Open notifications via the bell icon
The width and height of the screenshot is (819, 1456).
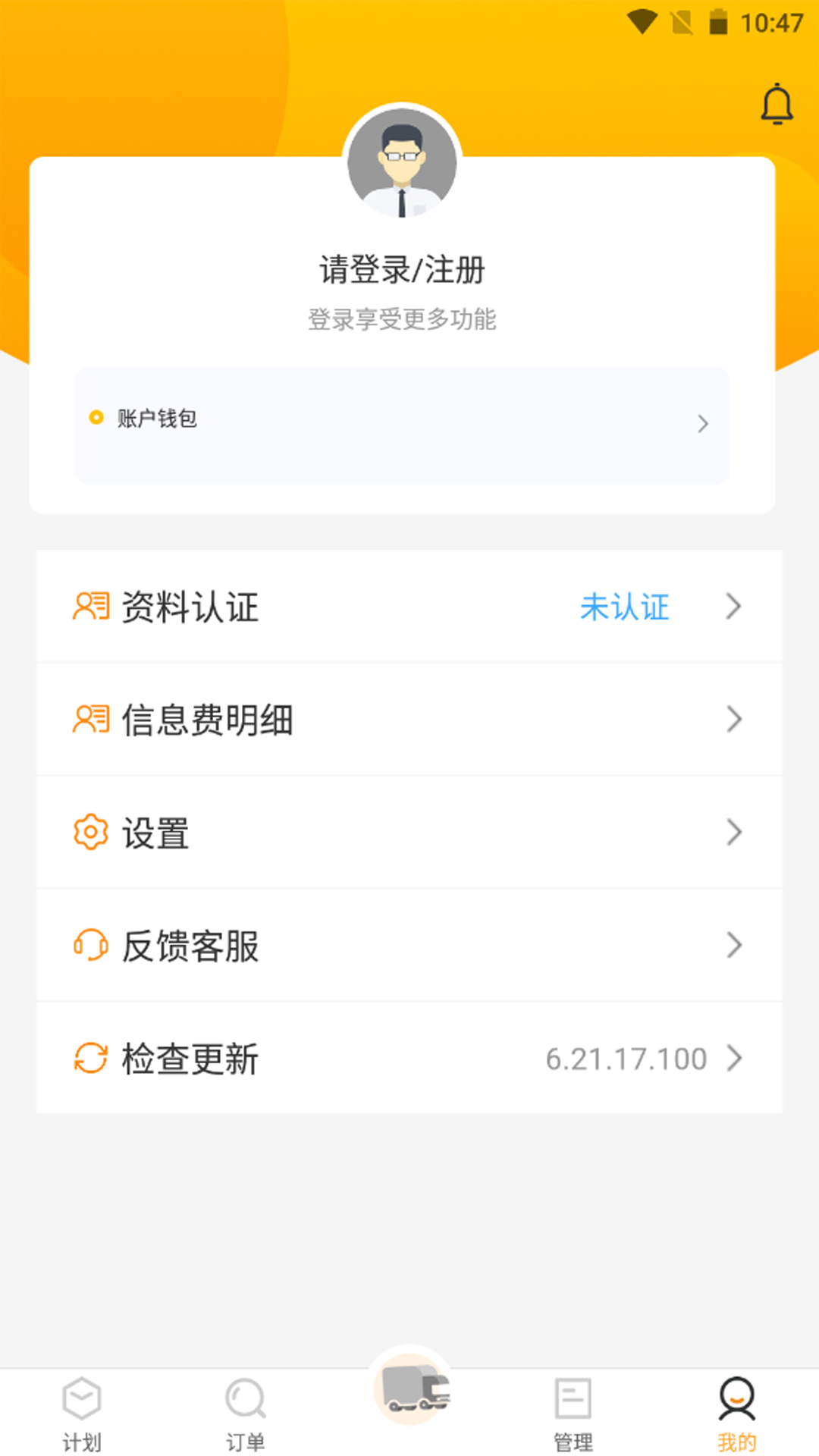click(777, 105)
